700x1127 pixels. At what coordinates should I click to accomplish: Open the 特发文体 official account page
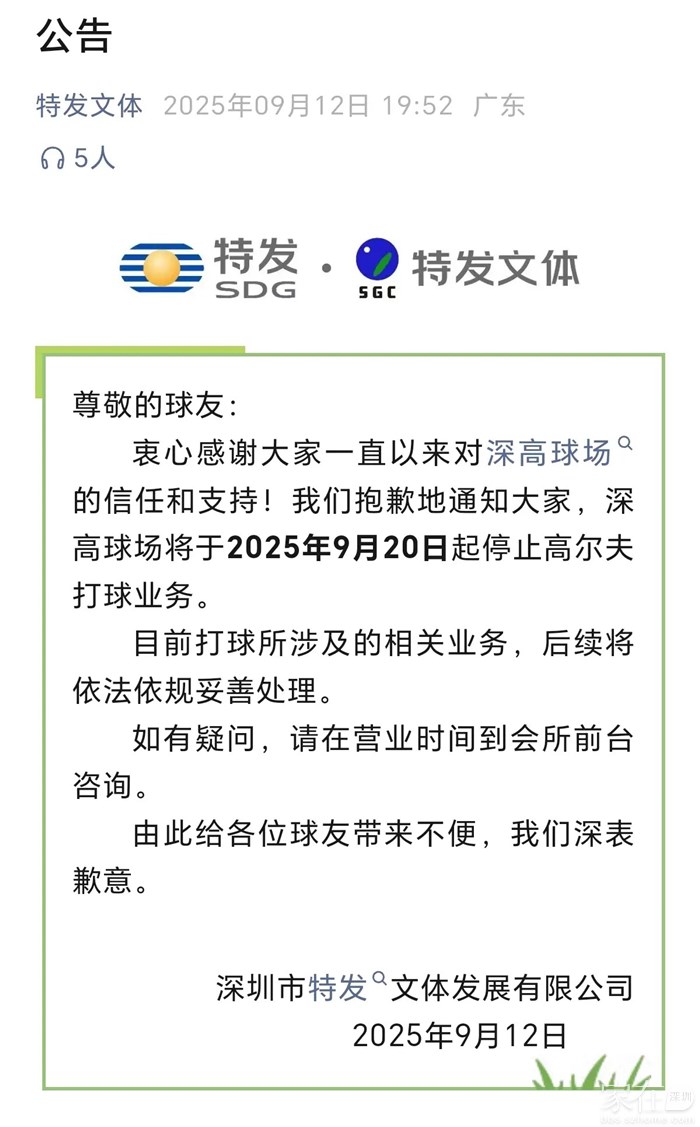coord(89,105)
